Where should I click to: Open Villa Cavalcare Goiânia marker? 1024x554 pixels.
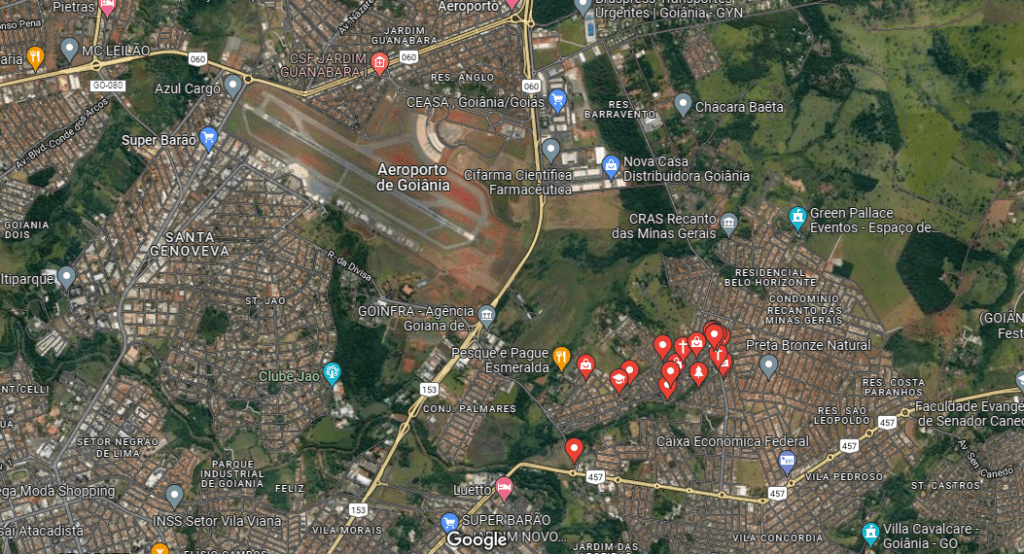pos(871,533)
